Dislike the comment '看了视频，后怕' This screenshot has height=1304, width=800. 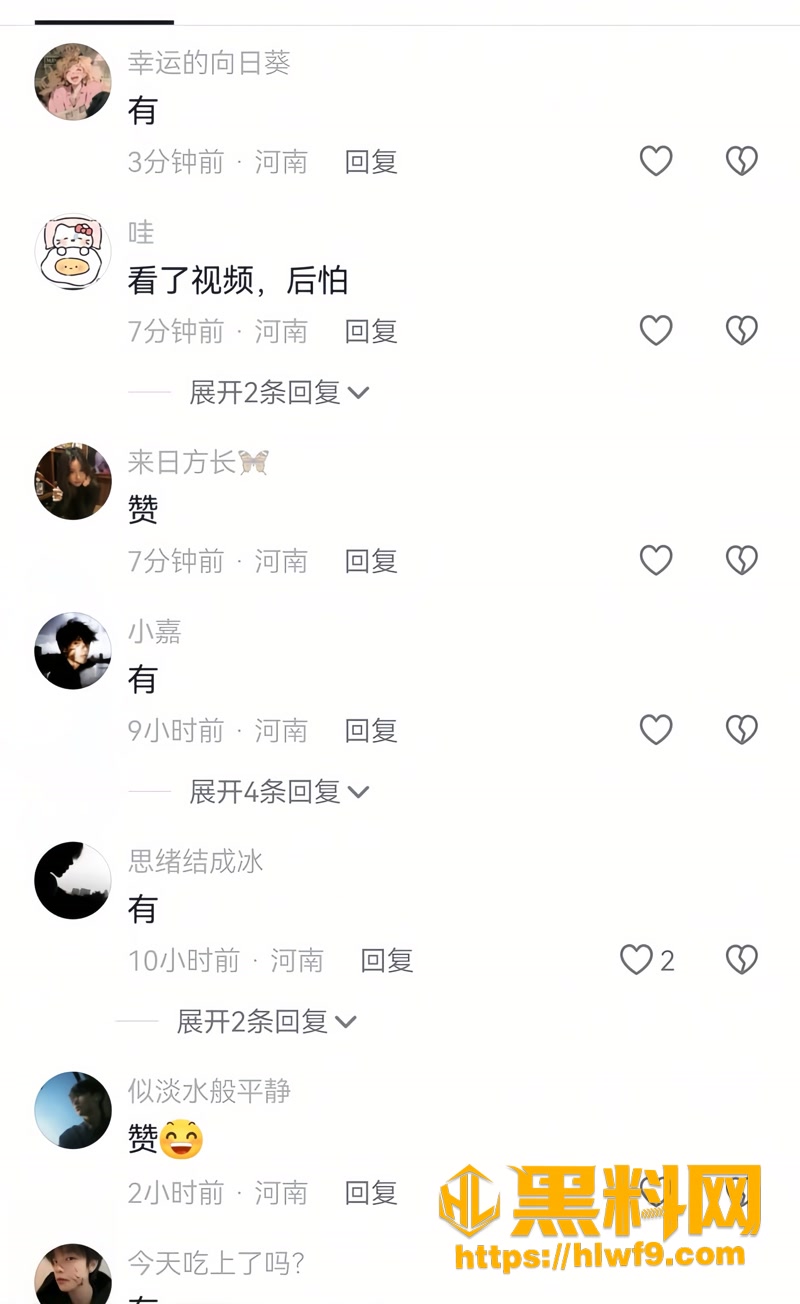point(741,330)
